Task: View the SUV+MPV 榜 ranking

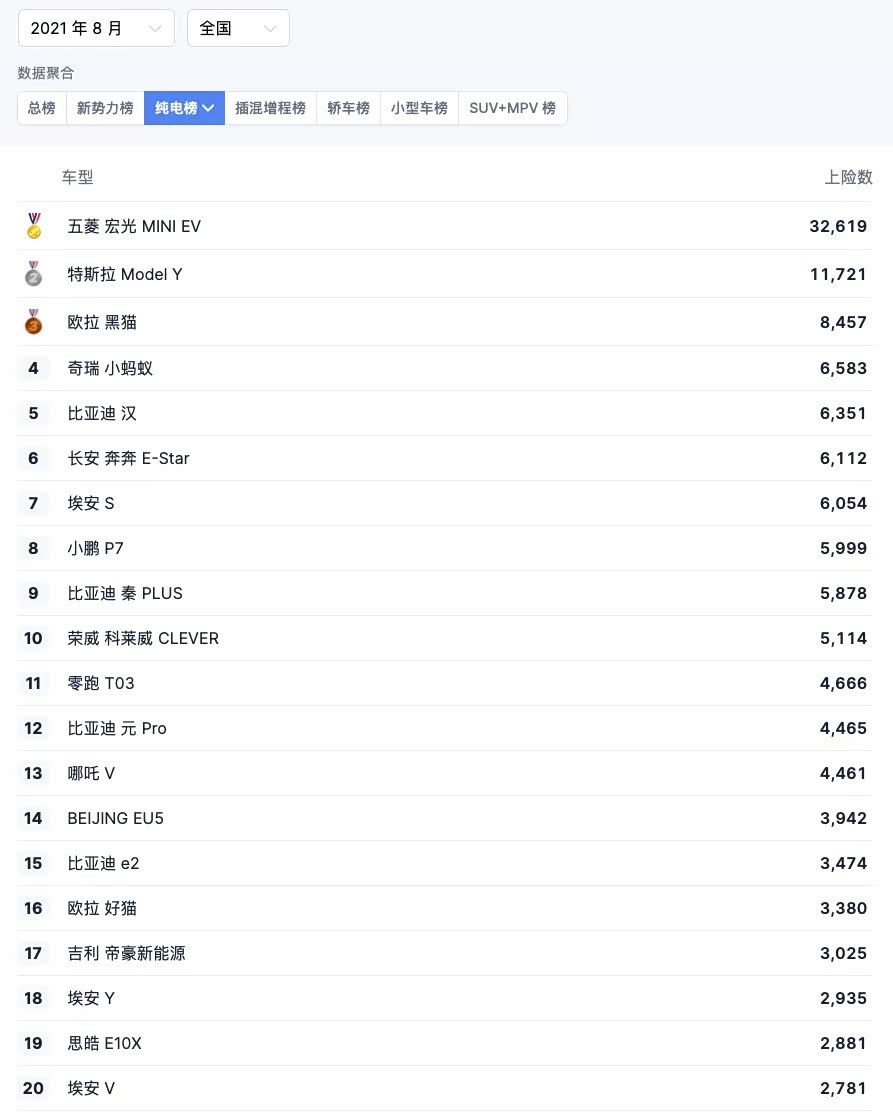Action: pos(512,108)
